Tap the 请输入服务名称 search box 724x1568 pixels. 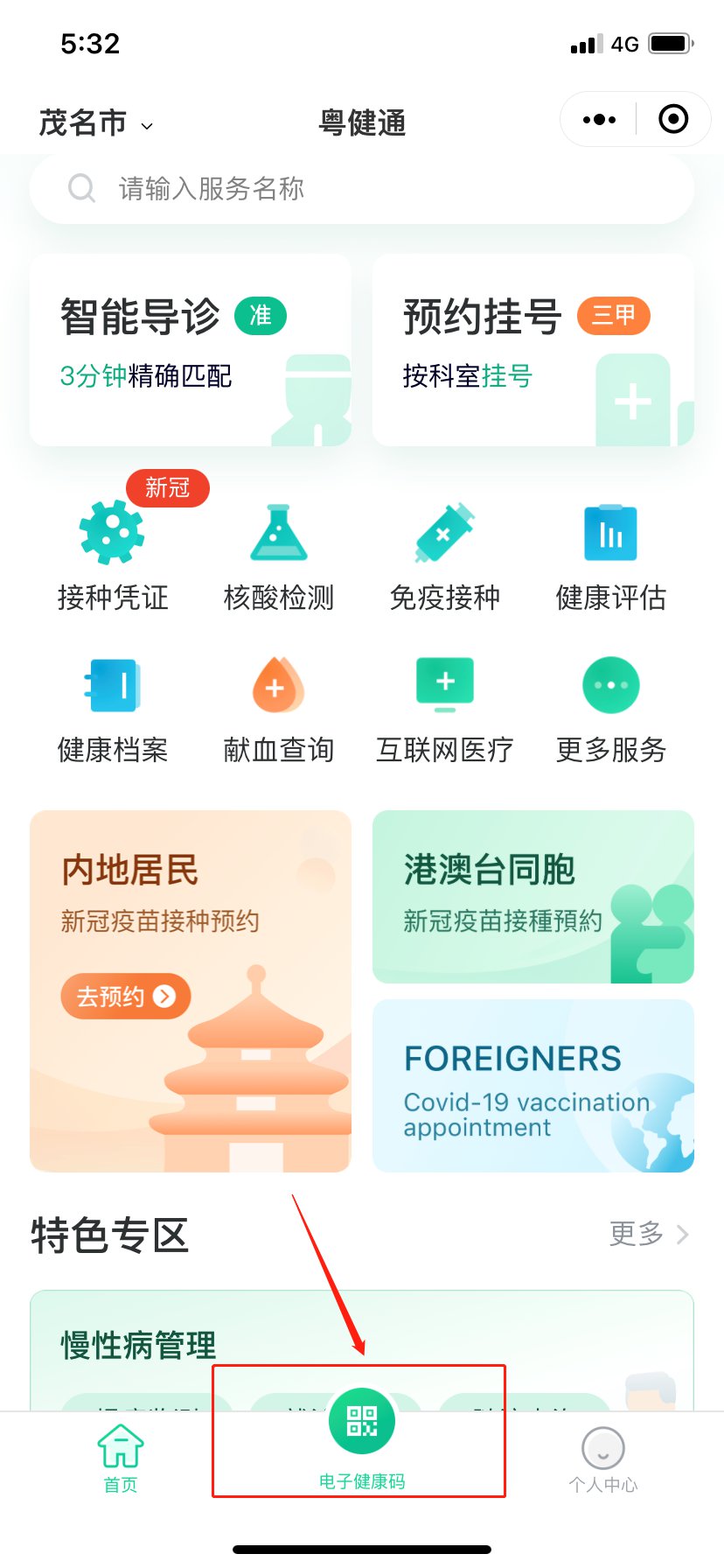(x=362, y=188)
